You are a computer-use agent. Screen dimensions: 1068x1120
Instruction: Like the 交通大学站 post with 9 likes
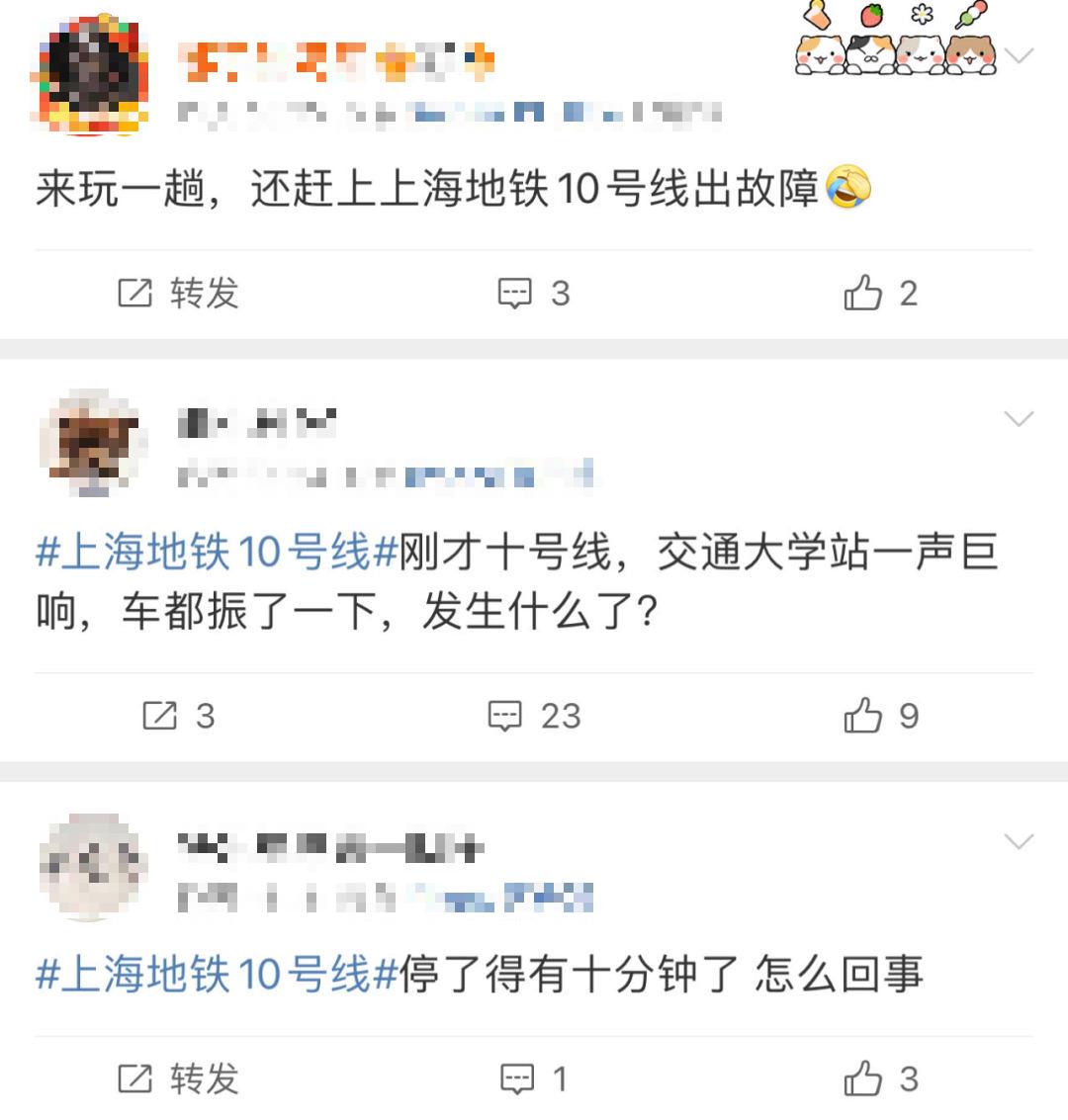(x=880, y=716)
